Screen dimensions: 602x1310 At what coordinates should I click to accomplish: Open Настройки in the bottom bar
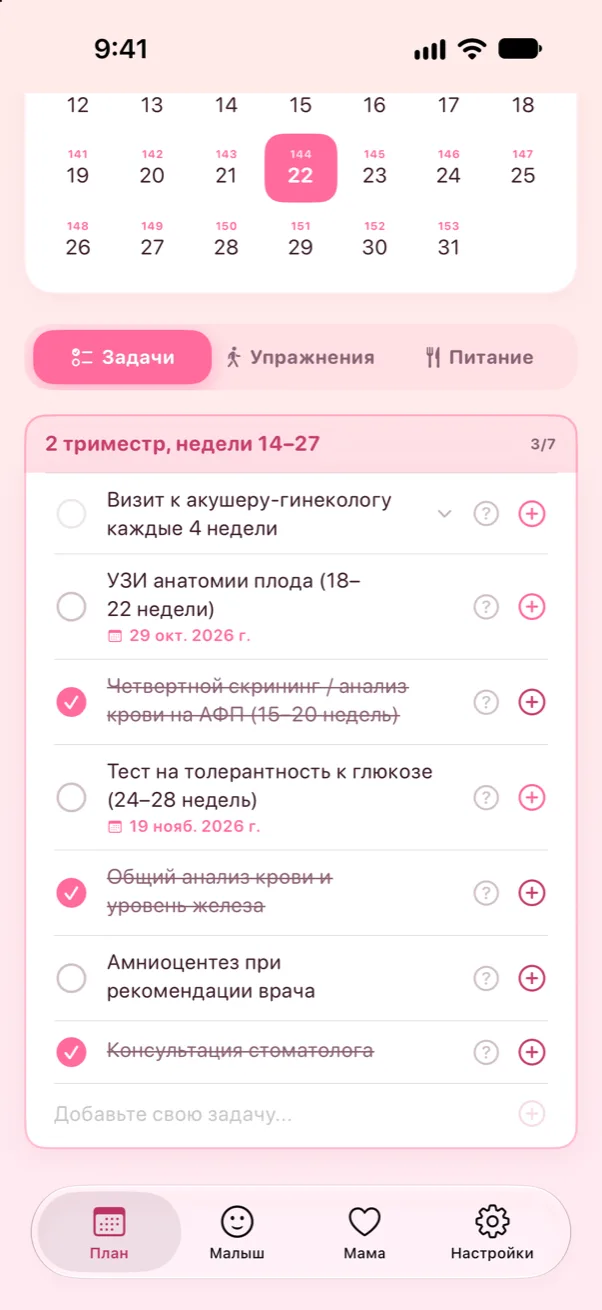492,1233
